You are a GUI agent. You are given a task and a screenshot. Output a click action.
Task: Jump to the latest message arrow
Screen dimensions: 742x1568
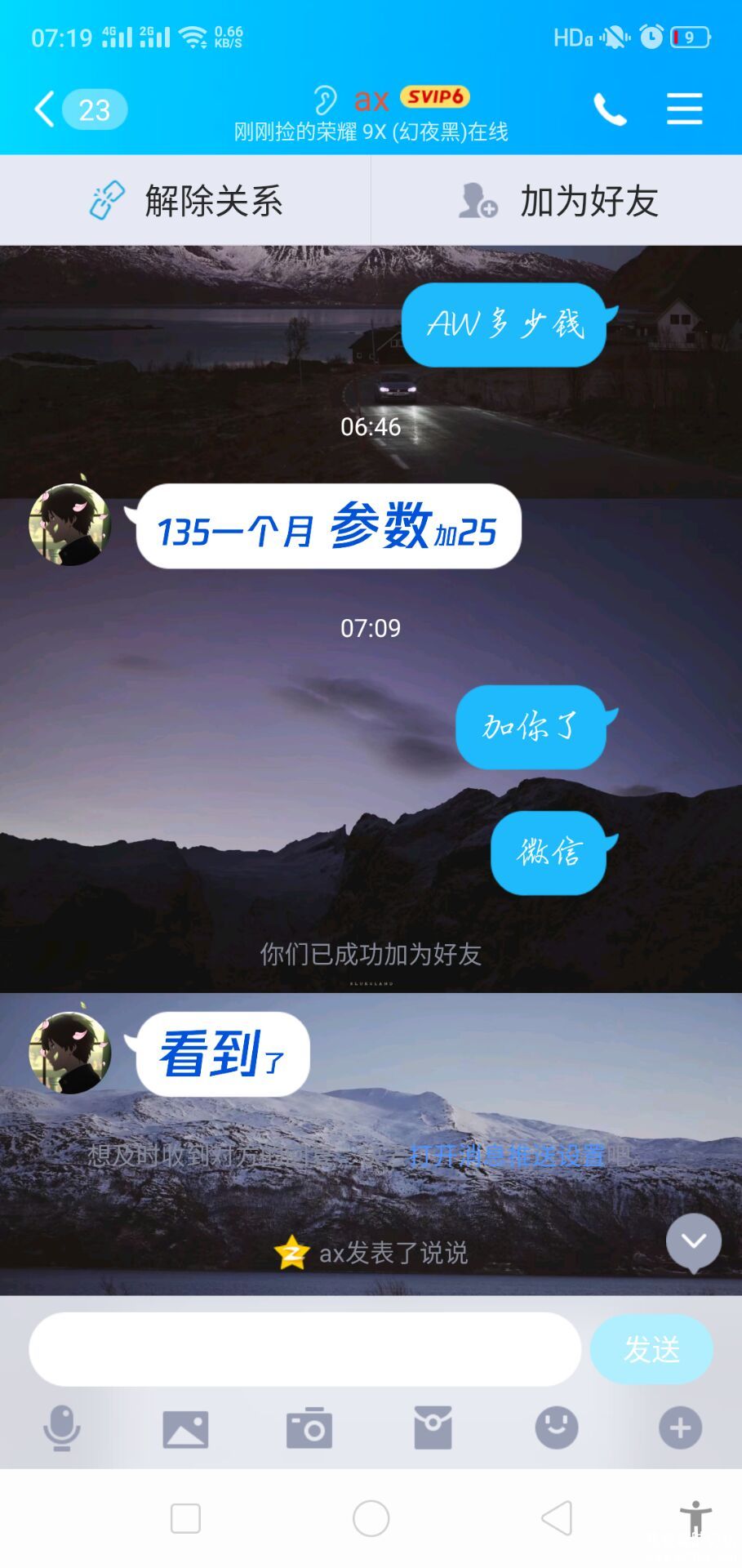click(x=693, y=1241)
